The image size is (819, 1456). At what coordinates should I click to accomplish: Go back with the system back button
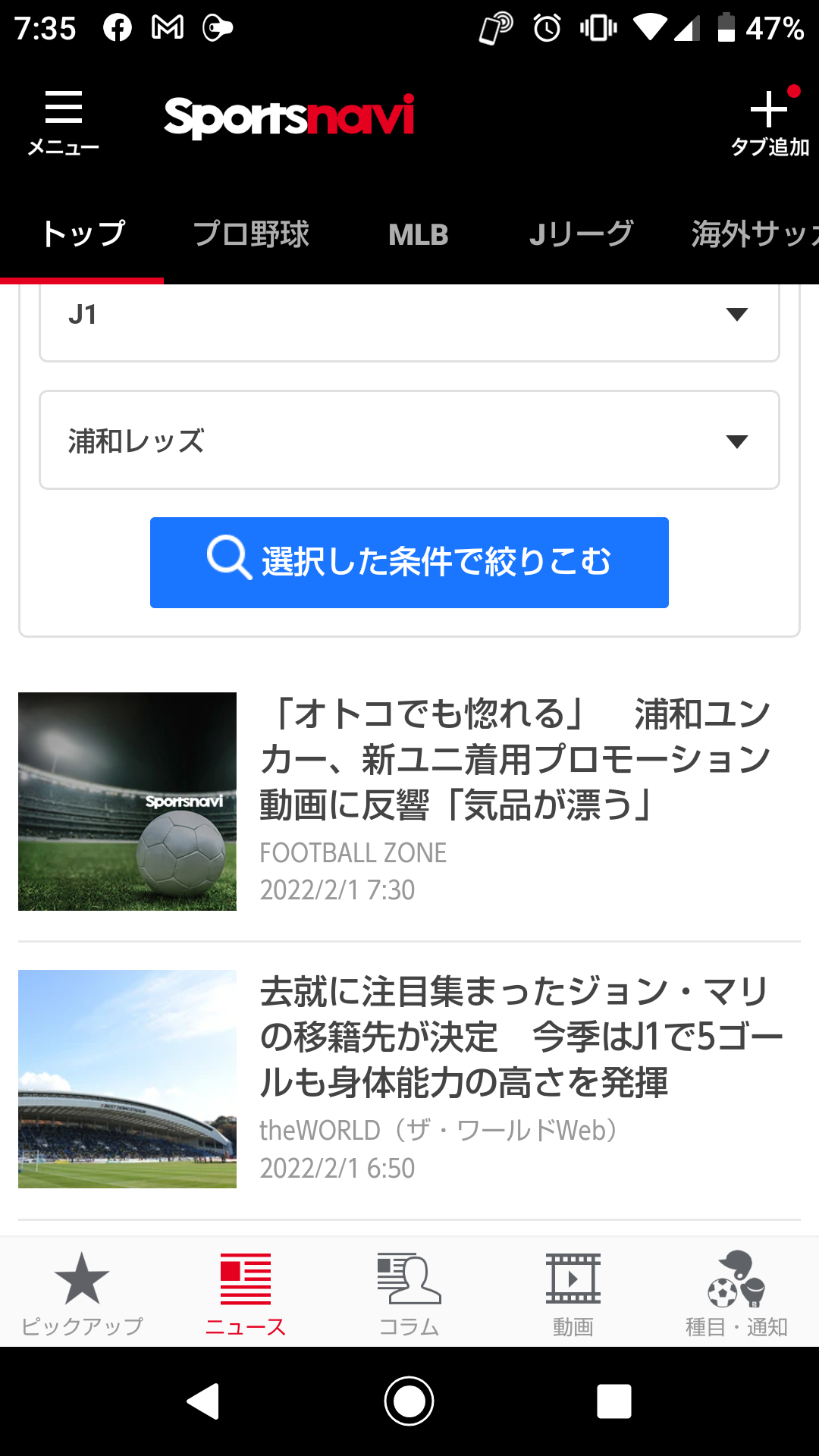[203, 1401]
